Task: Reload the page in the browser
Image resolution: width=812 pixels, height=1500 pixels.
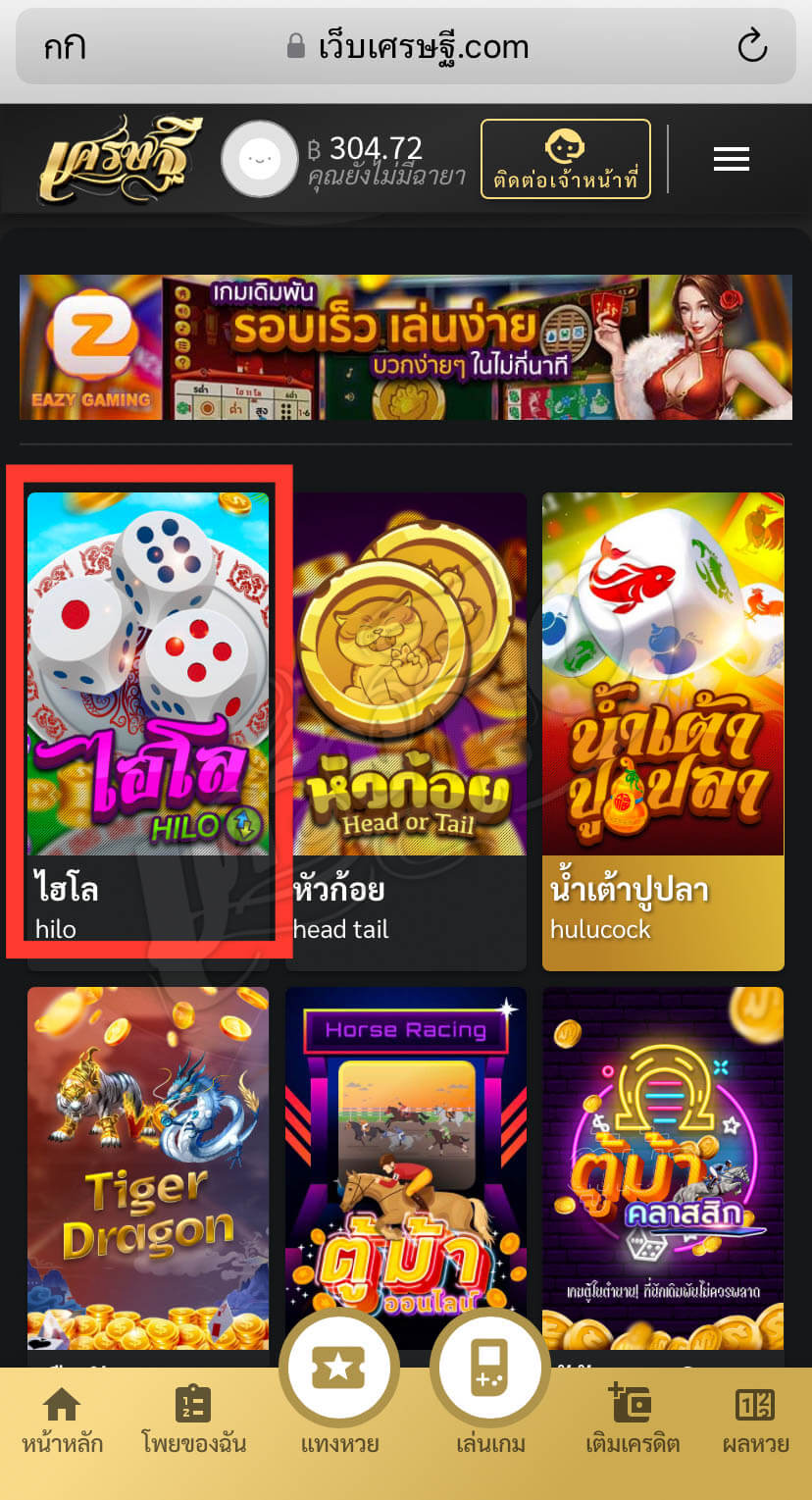Action: (x=751, y=46)
